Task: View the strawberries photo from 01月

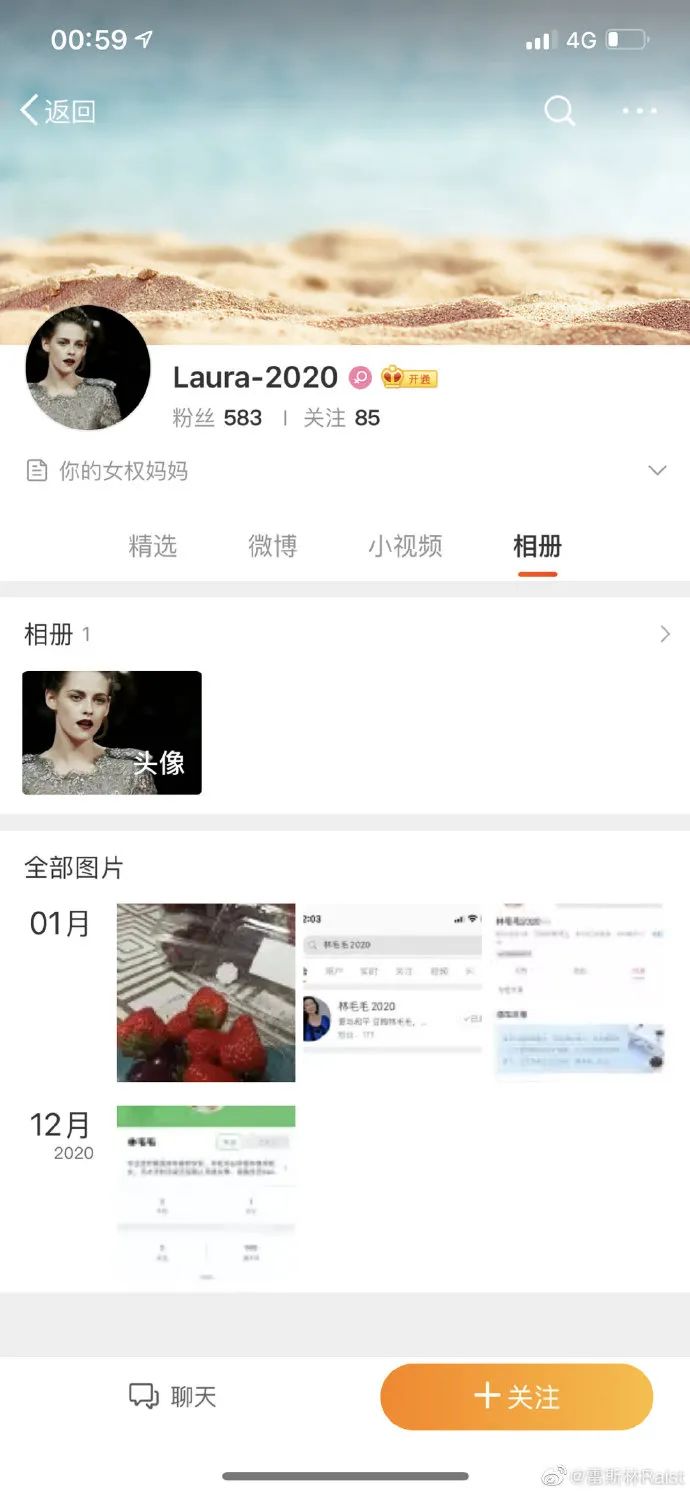Action: (x=206, y=993)
